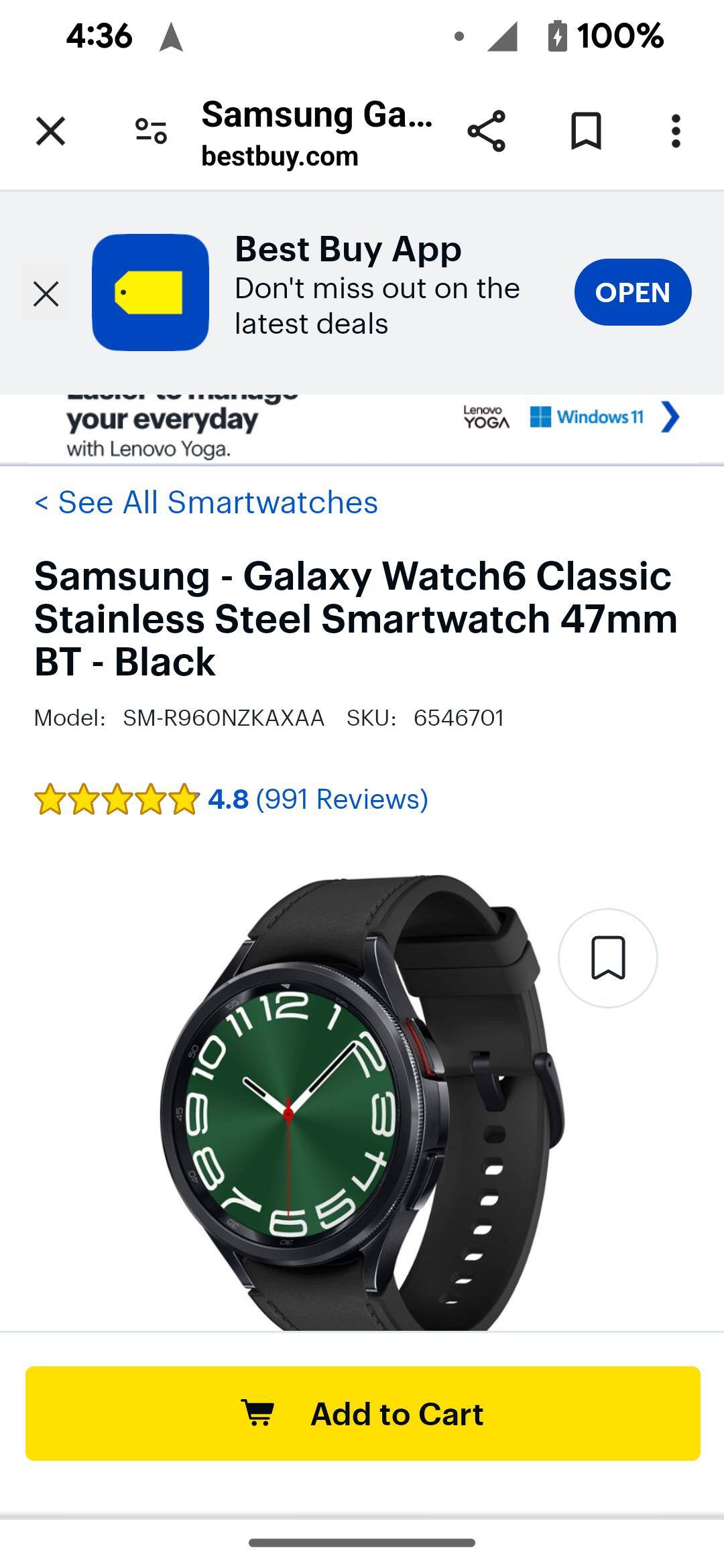
Task: Bookmark the page in browser toolbar
Action: pyautogui.click(x=586, y=131)
